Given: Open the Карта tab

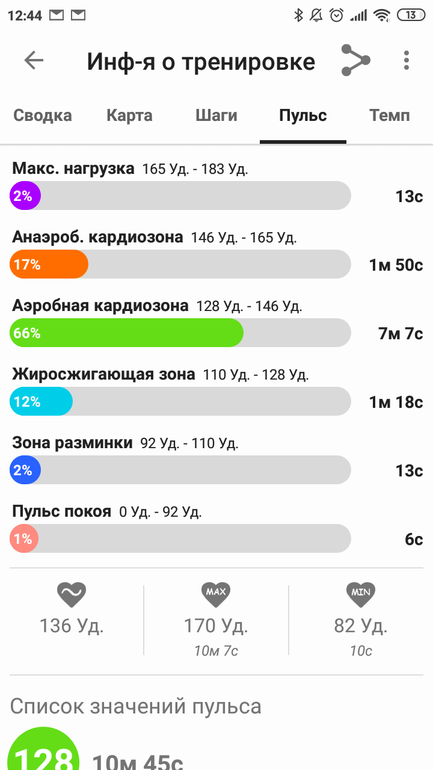Looking at the screenshot, I should point(130,116).
